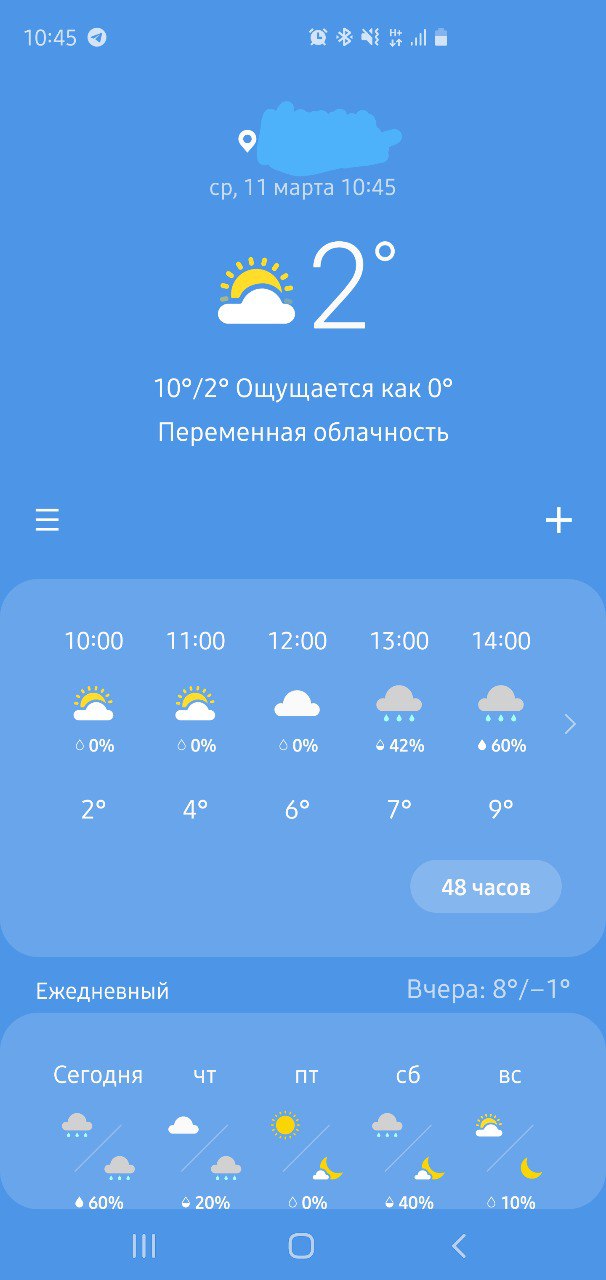The image size is (606, 1280).
Task: Go to the home screen
Action: click(x=301, y=1245)
